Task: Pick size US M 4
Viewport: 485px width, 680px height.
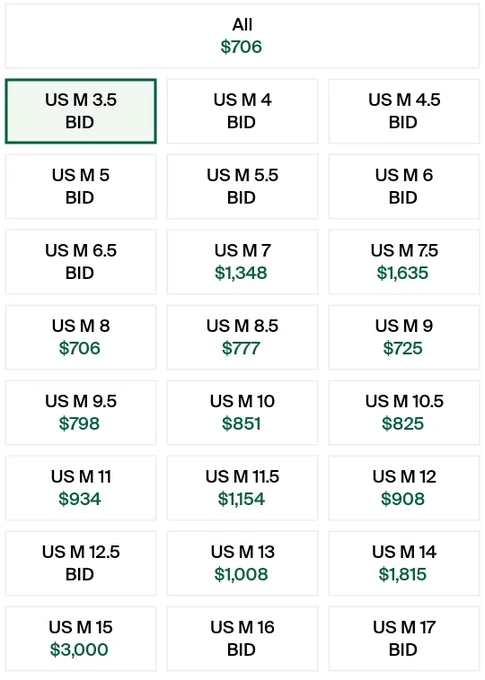Action: click(x=242, y=111)
